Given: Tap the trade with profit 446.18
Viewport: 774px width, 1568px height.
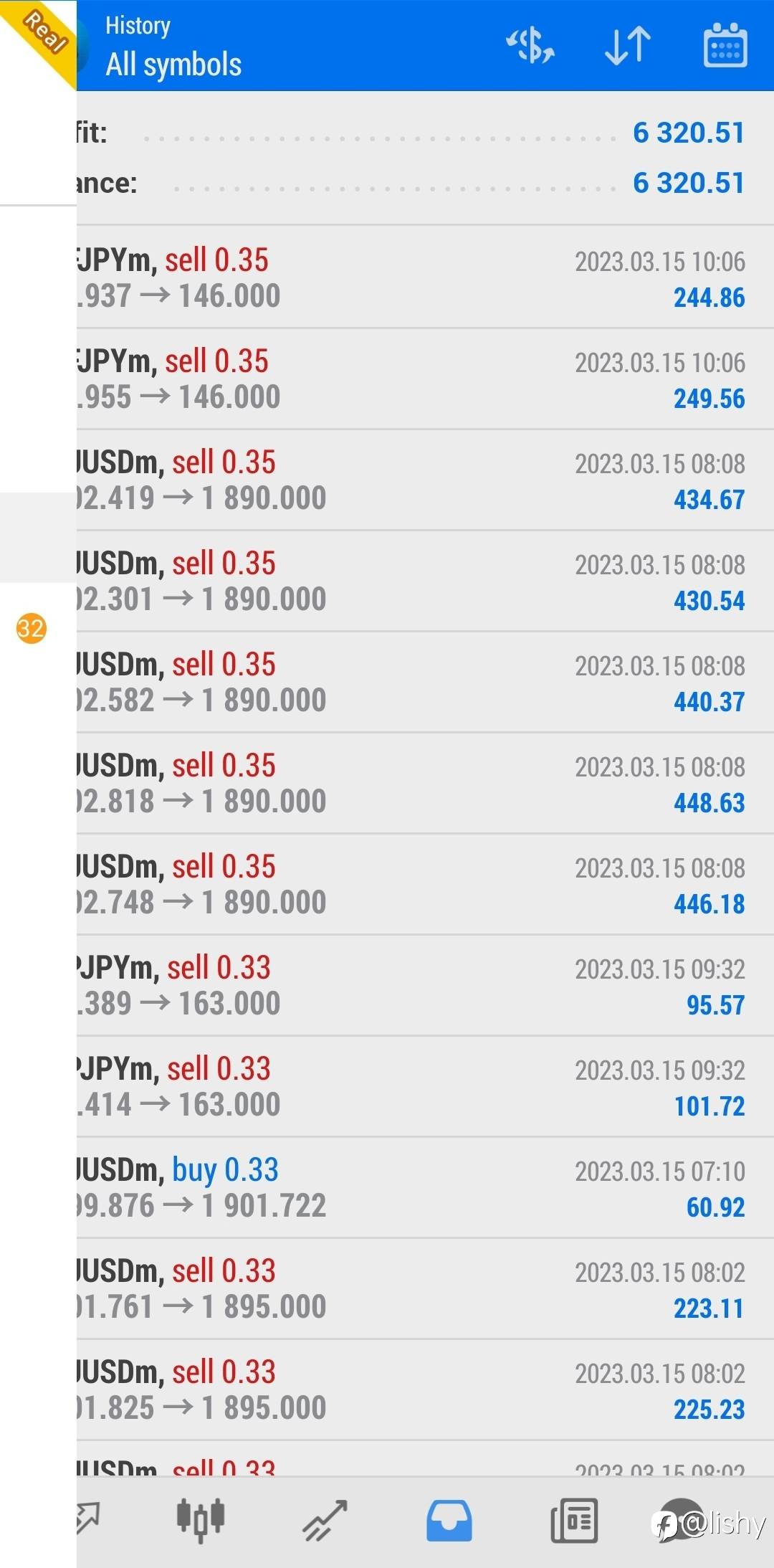Looking at the screenshot, I should point(423,884).
